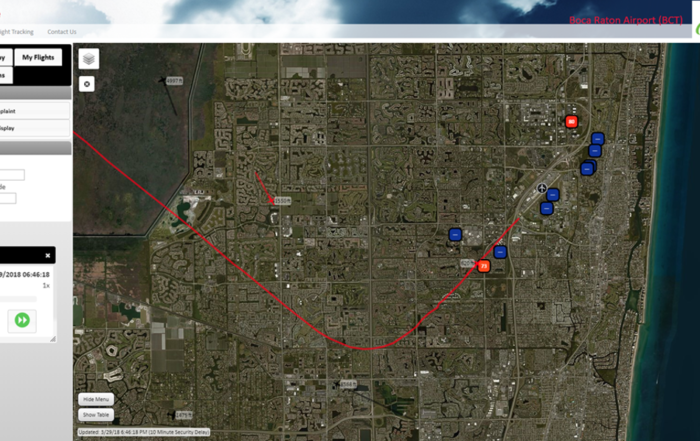Open the map layers button
The height and width of the screenshot is (441, 700).
pyautogui.click(x=88, y=60)
